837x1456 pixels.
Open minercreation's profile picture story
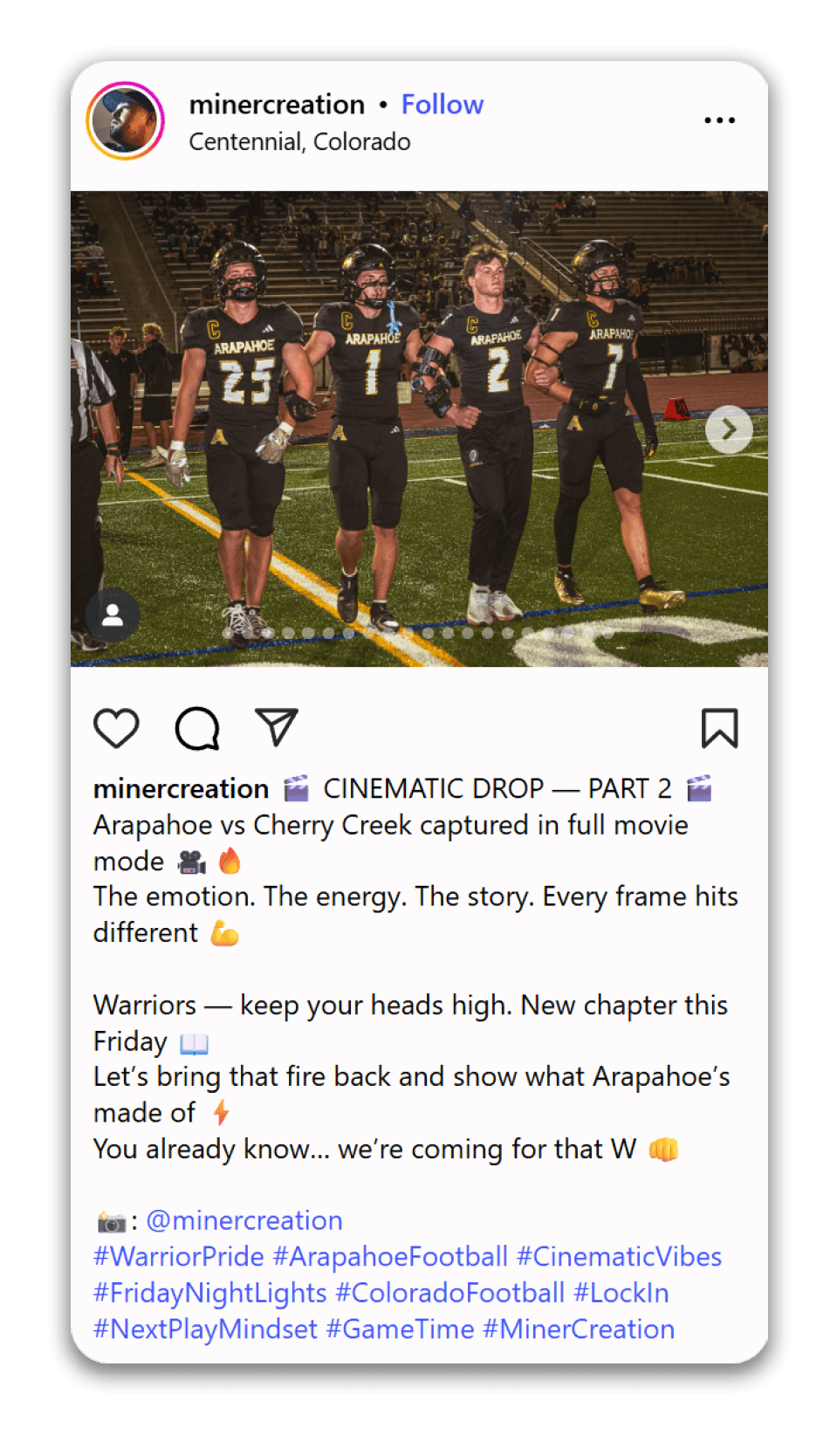pyautogui.click(x=126, y=120)
